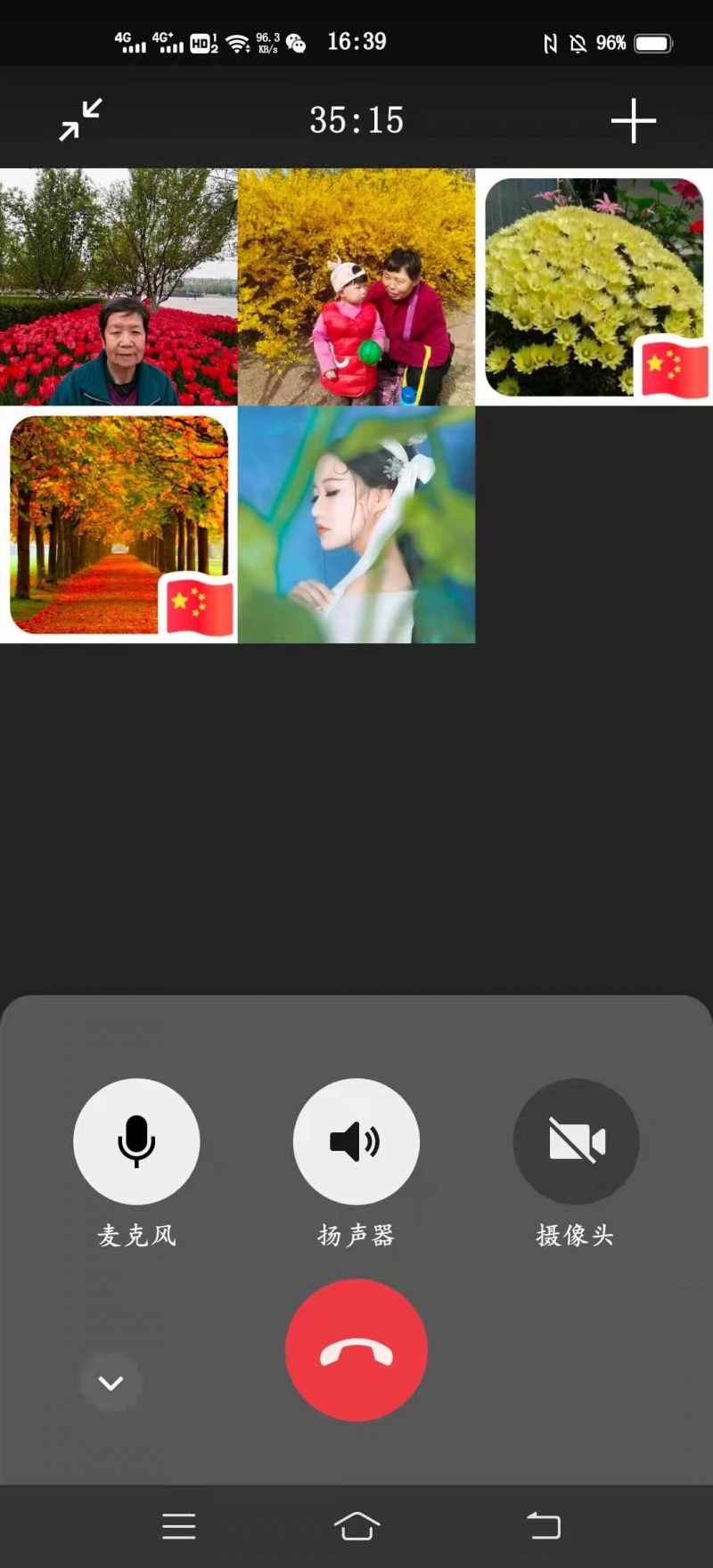Screen dimensions: 713x1568
Task: Go to the home screen
Action: click(x=356, y=1526)
